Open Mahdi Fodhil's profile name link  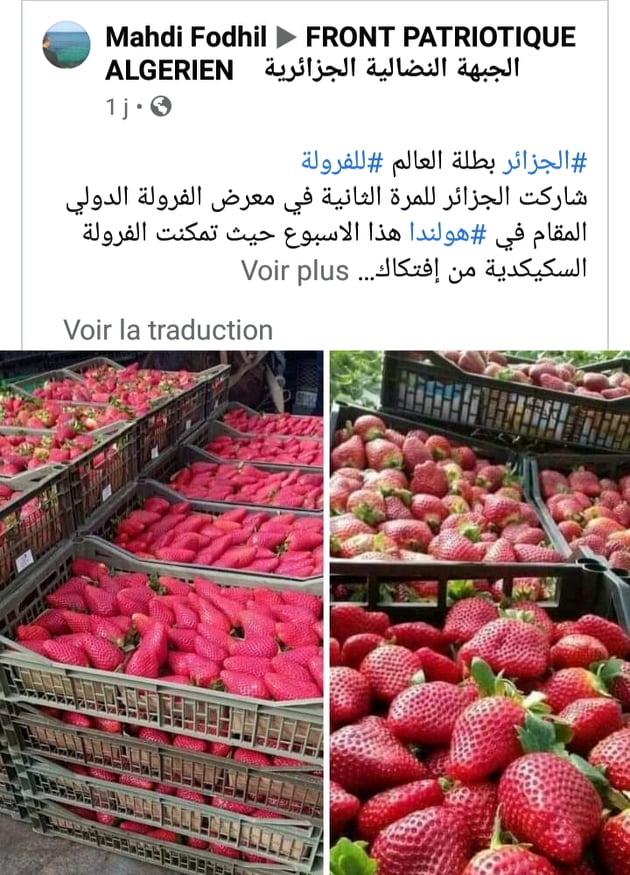click(x=186, y=38)
